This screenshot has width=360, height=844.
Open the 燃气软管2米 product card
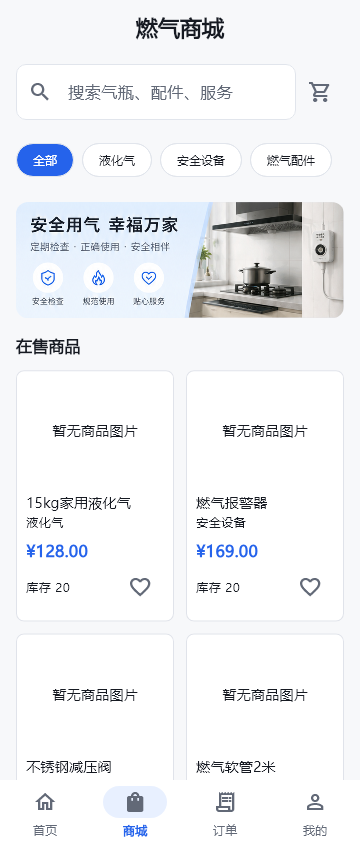point(265,707)
